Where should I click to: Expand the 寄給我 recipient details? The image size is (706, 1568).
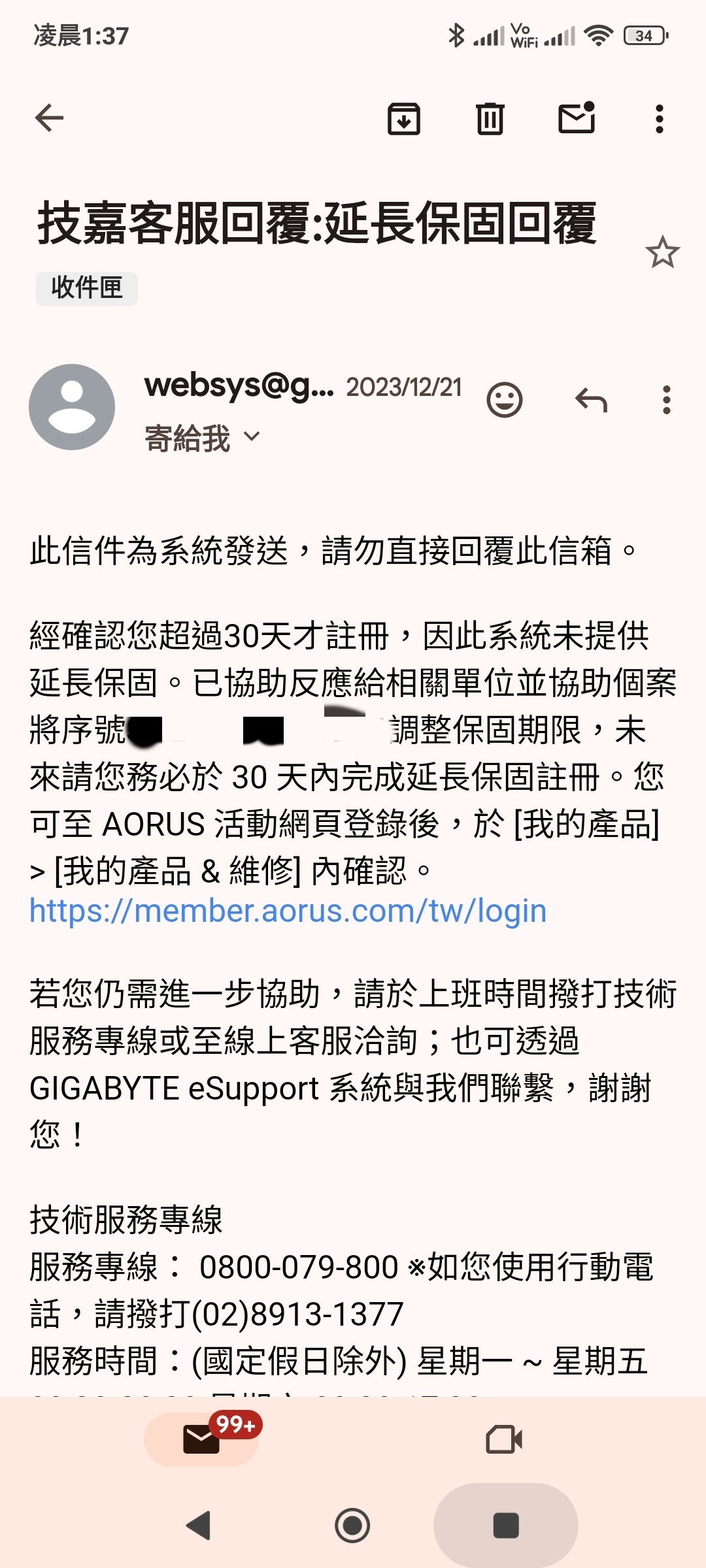pos(203,437)
